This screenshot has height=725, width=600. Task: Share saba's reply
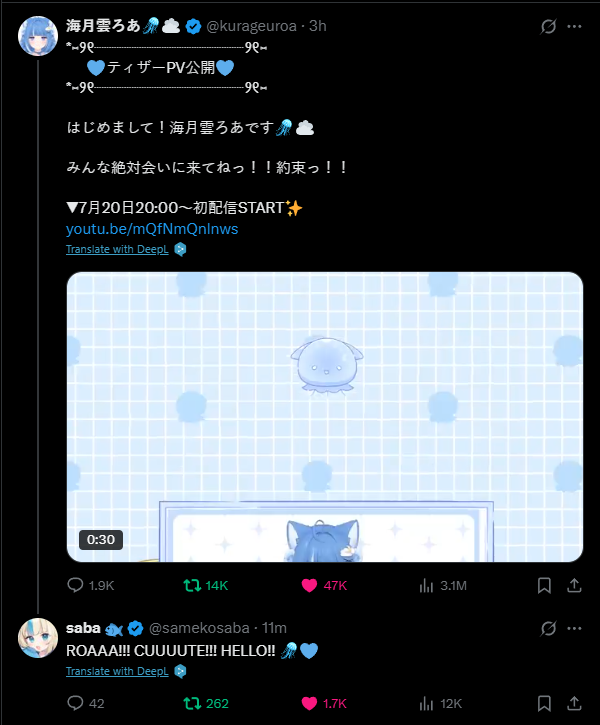[575, 703]
